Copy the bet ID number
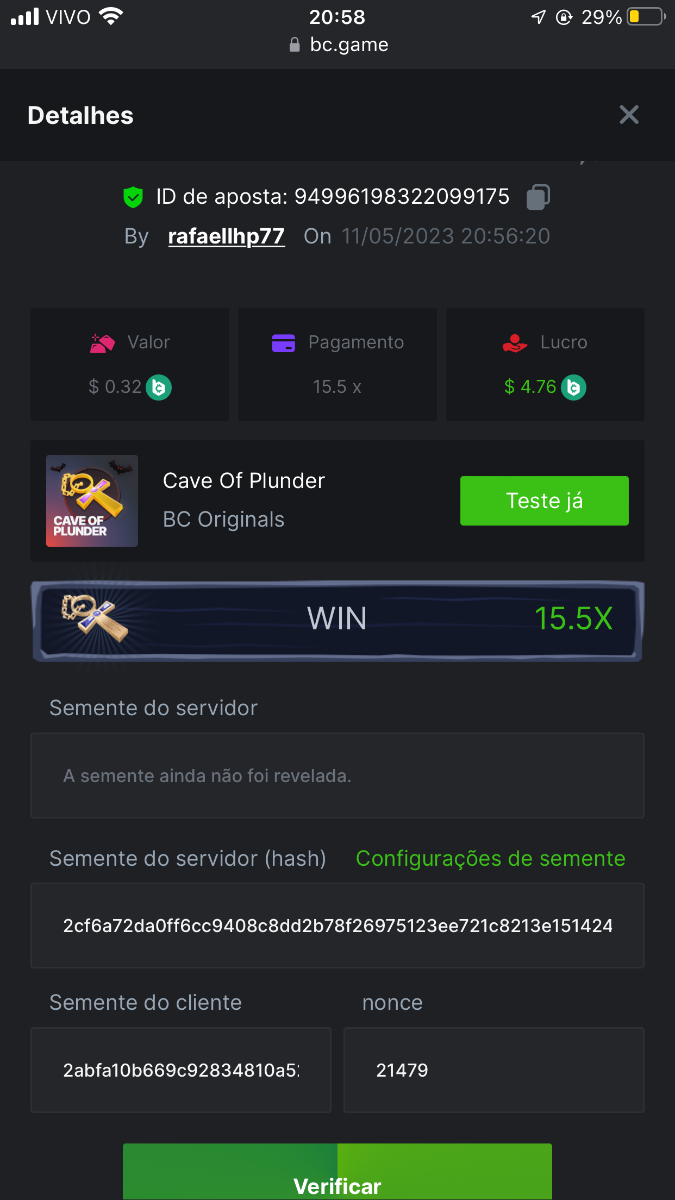 point(538,197)
